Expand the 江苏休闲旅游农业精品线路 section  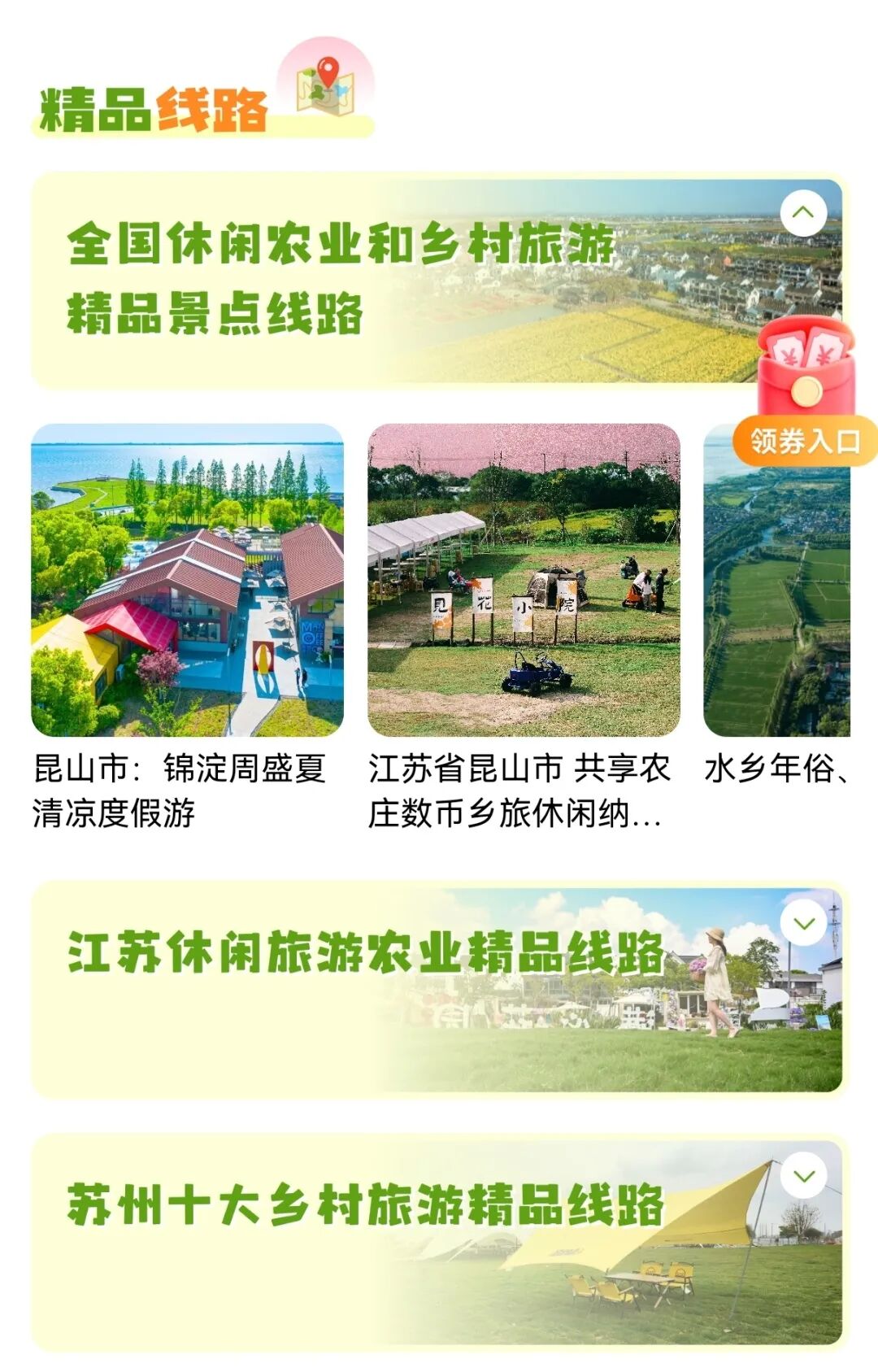803,924
